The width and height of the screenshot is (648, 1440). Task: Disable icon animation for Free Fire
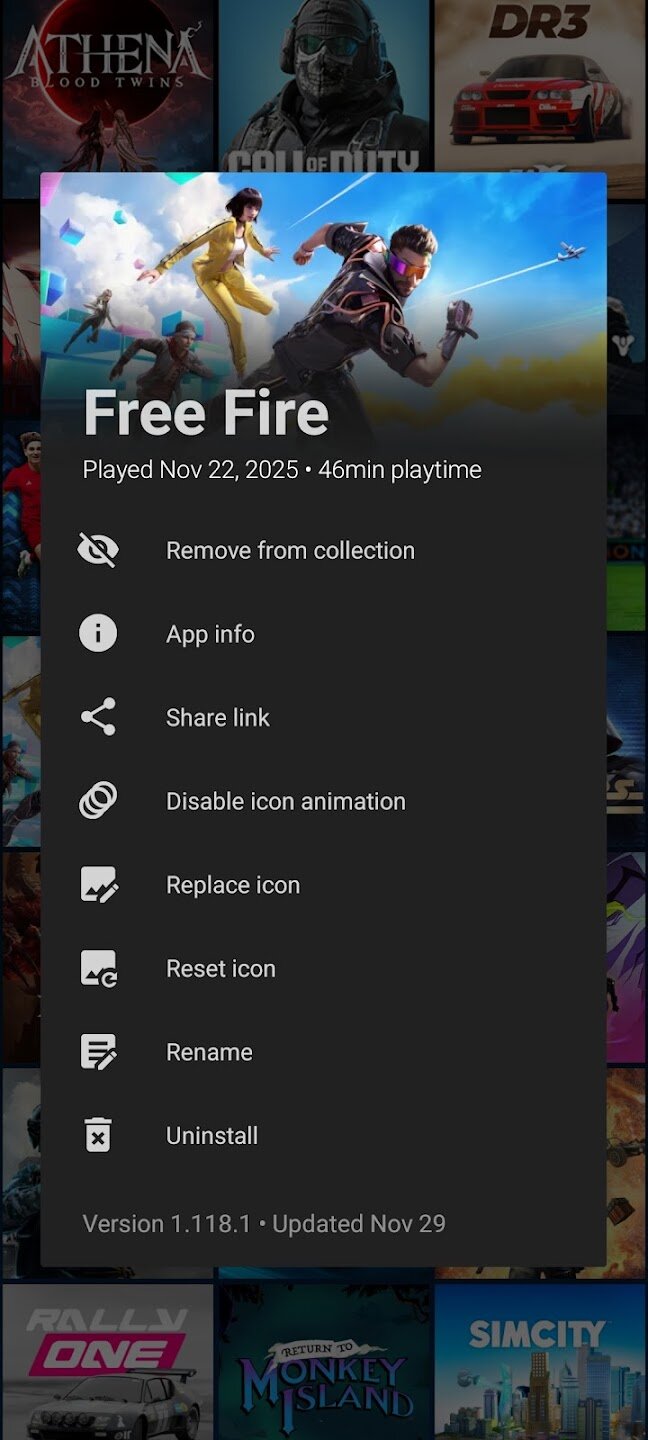285,801
